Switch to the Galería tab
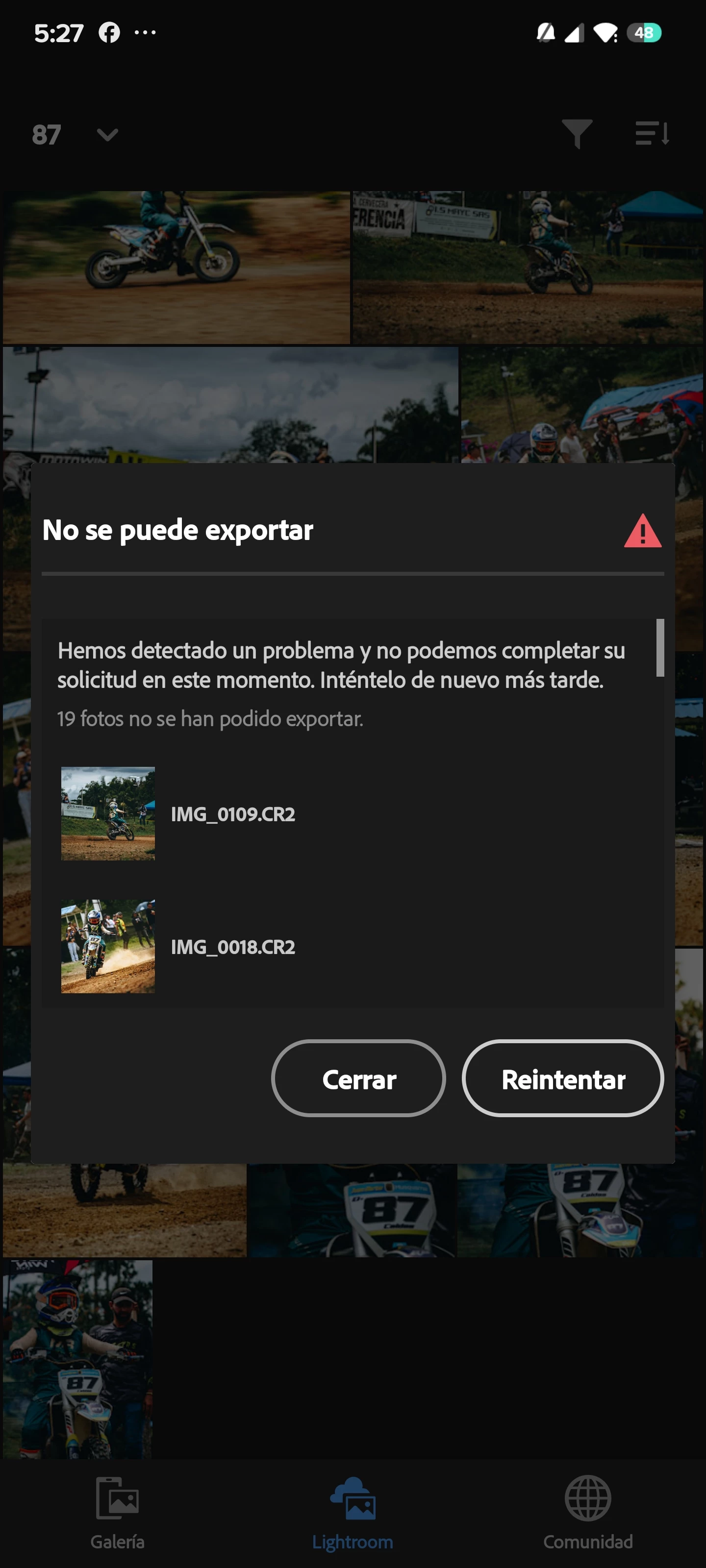 (118, 1513)
